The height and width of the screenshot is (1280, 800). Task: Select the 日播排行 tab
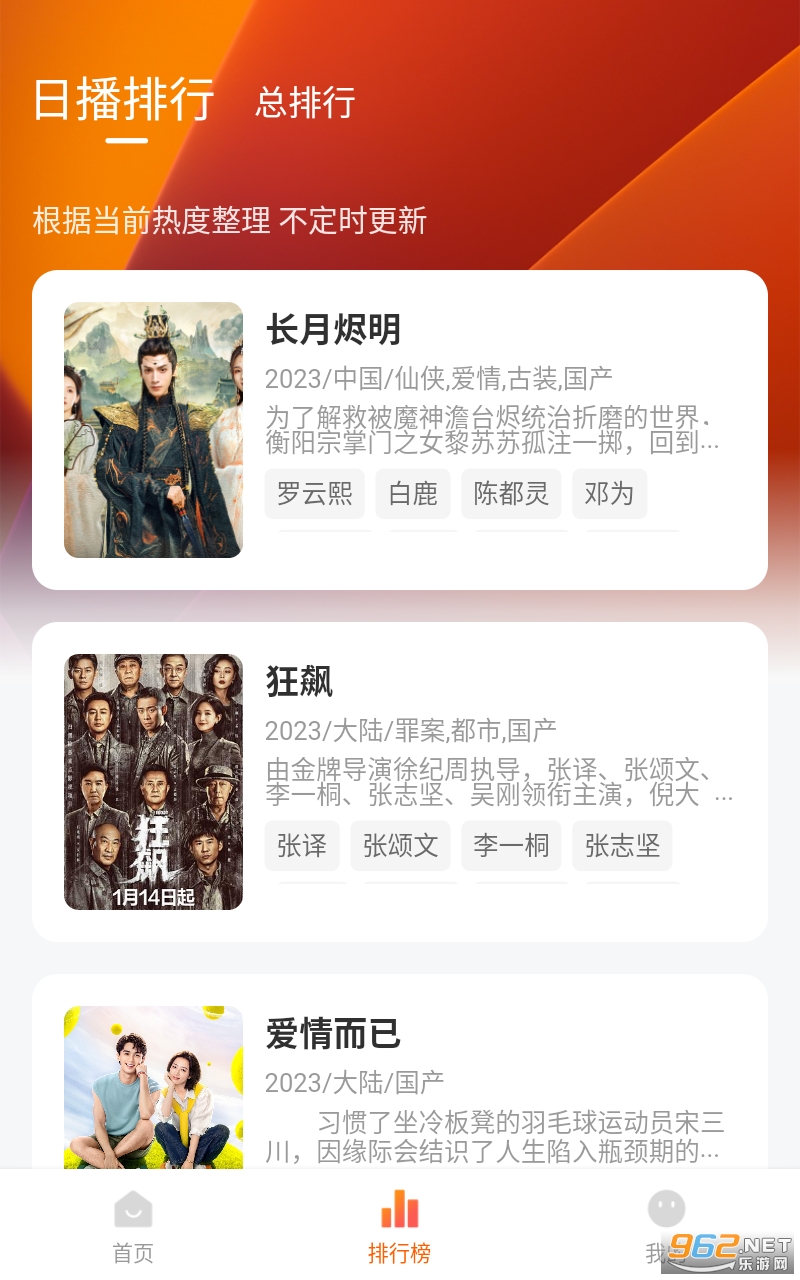124,99
